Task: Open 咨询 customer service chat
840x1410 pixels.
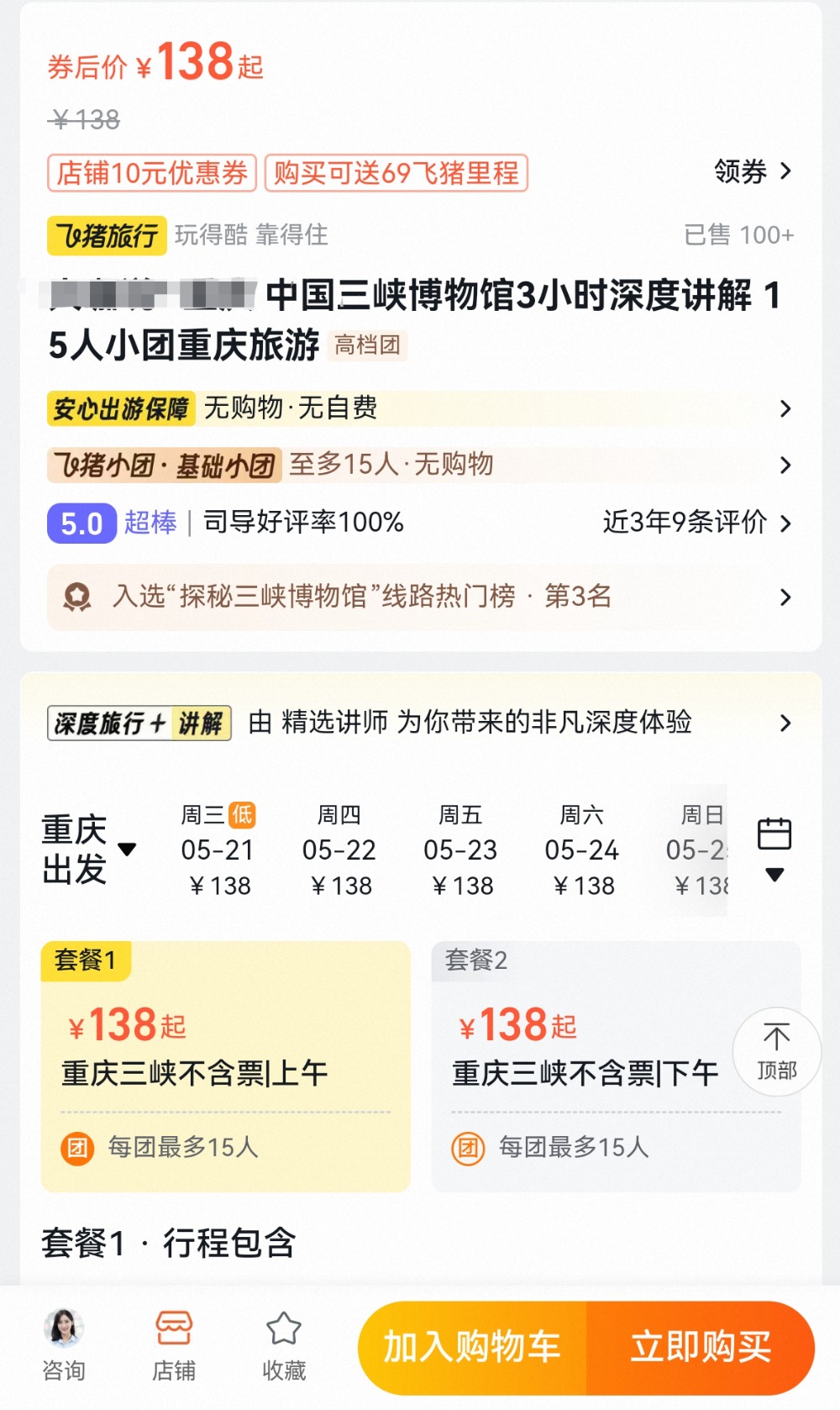Action: tap(64, 1345)
